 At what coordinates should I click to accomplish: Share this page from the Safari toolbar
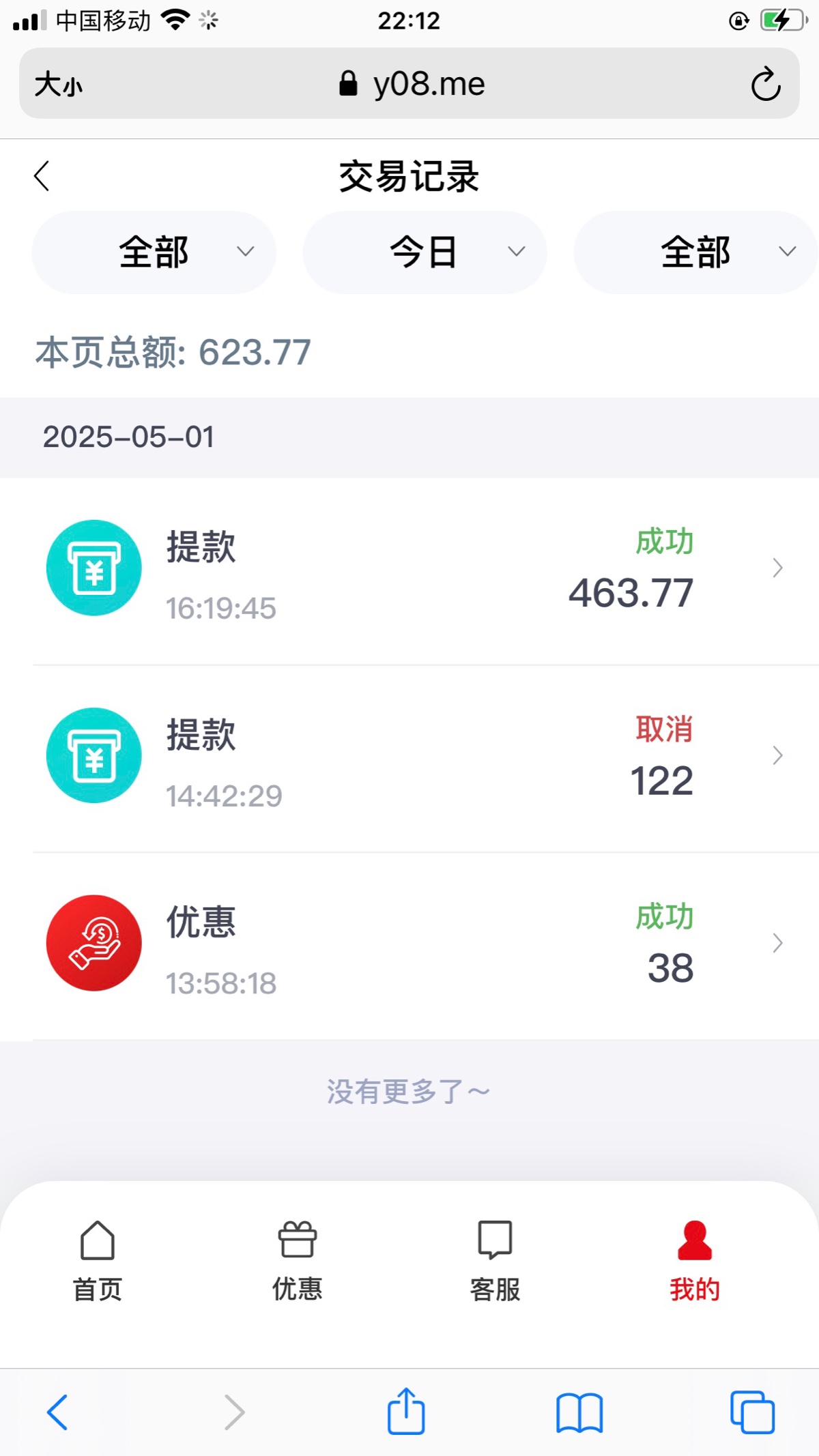tap(406, 1412)
